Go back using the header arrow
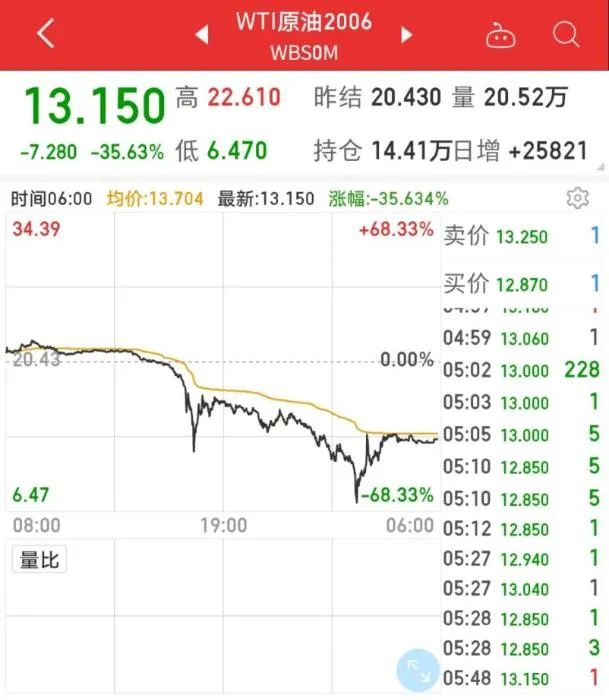The image size is (609, 700). click(x=45, y=34)
